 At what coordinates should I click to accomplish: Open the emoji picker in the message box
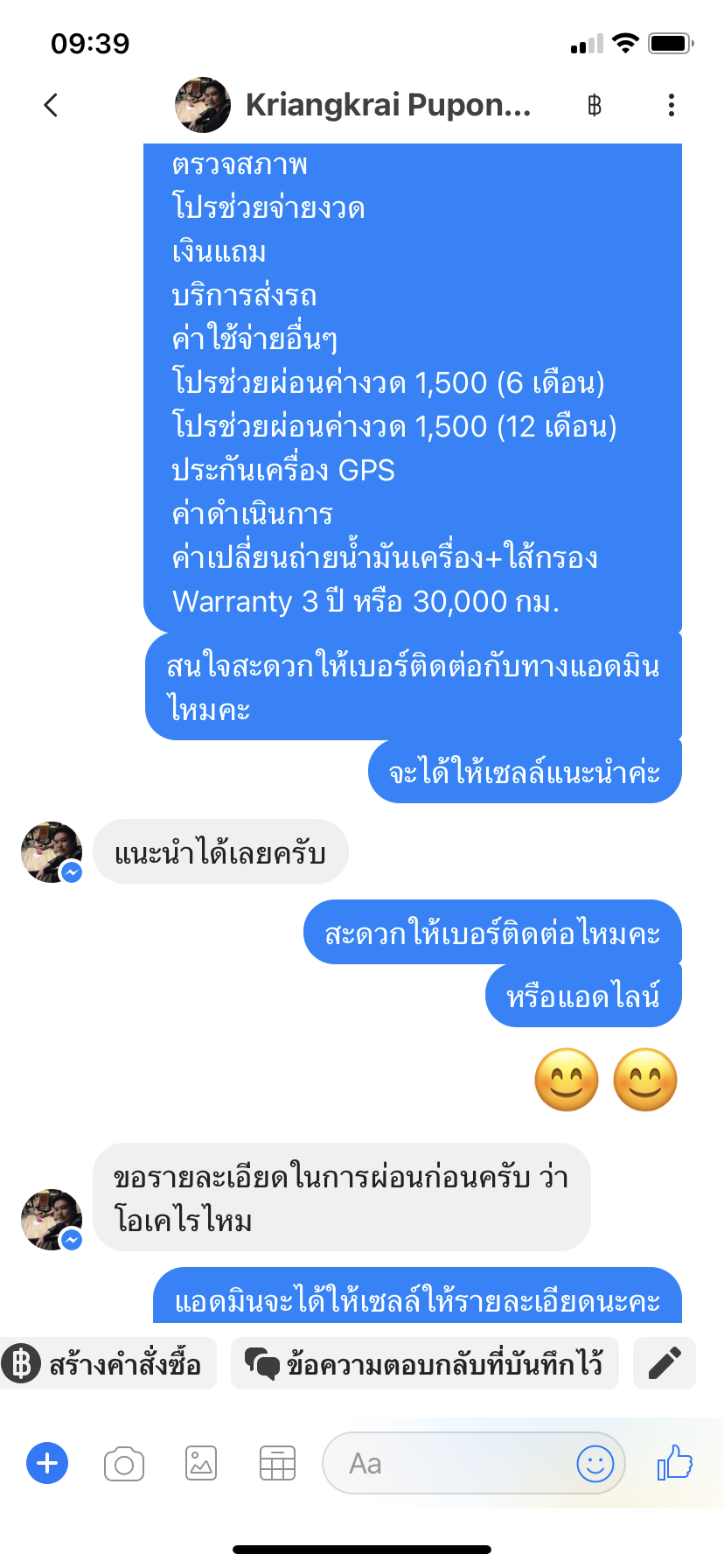click(595, 1463)
